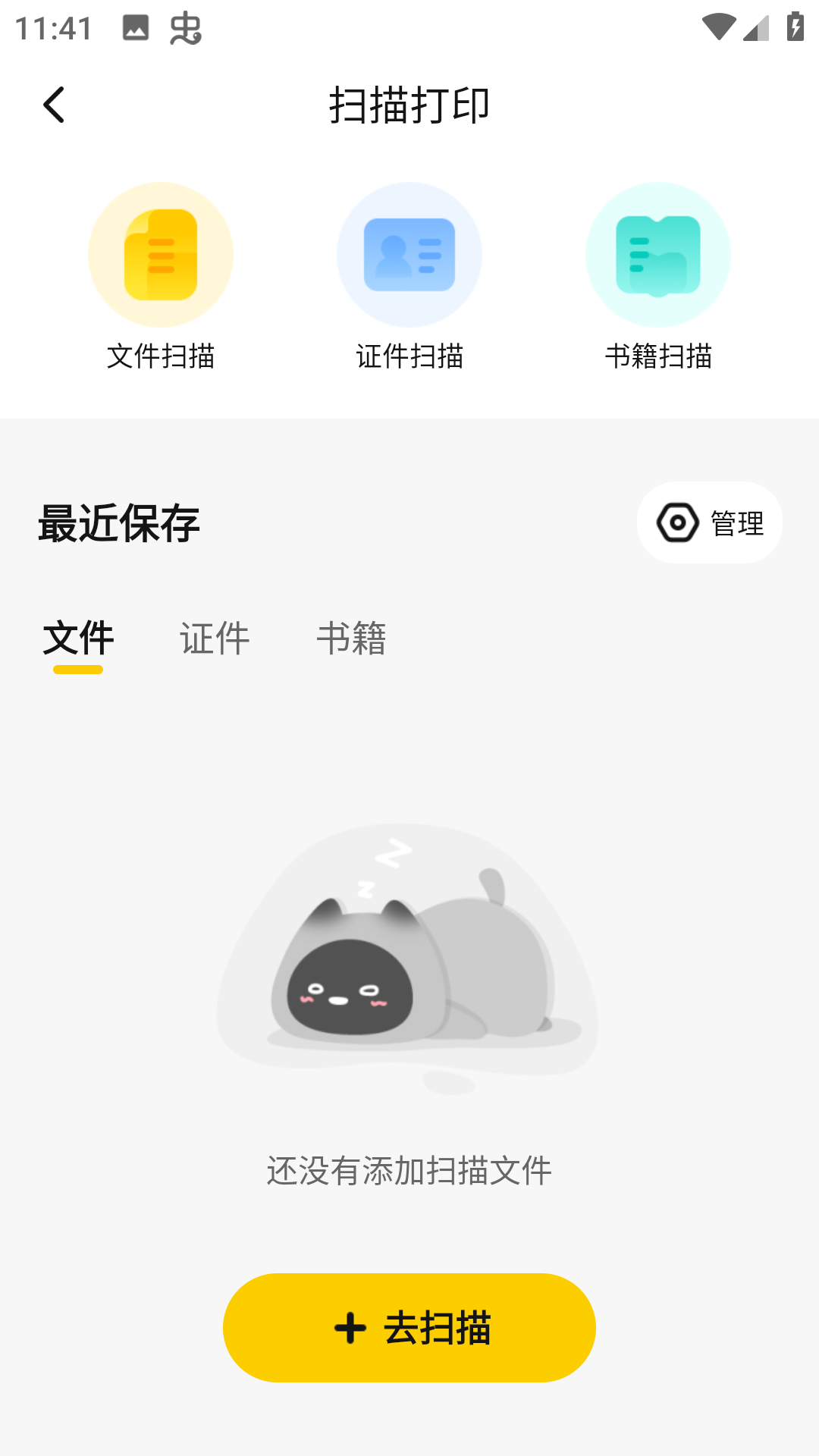
Task: Switch to the 书籍 tab
Action: coord(351,638)
